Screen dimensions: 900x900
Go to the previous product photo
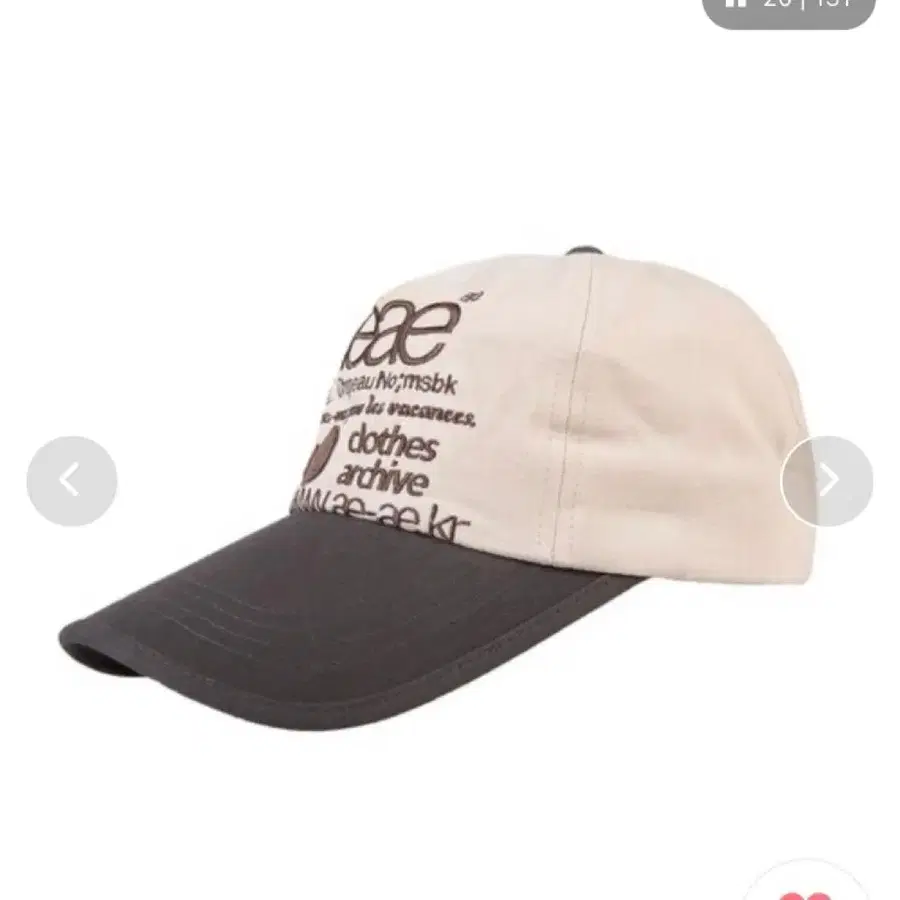(x=71, y=481)
